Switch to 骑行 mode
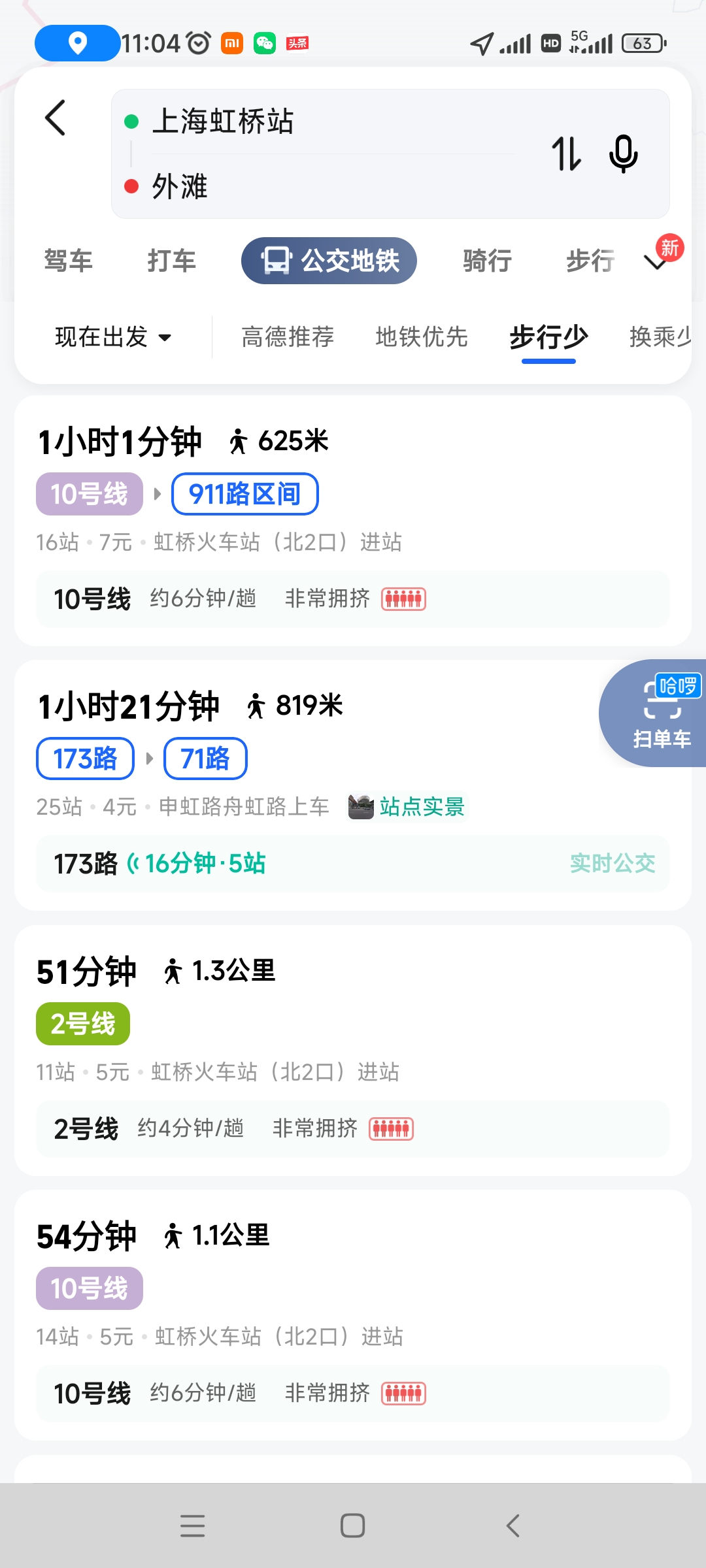The image size is (706, 1568). (x=487, y=261)
